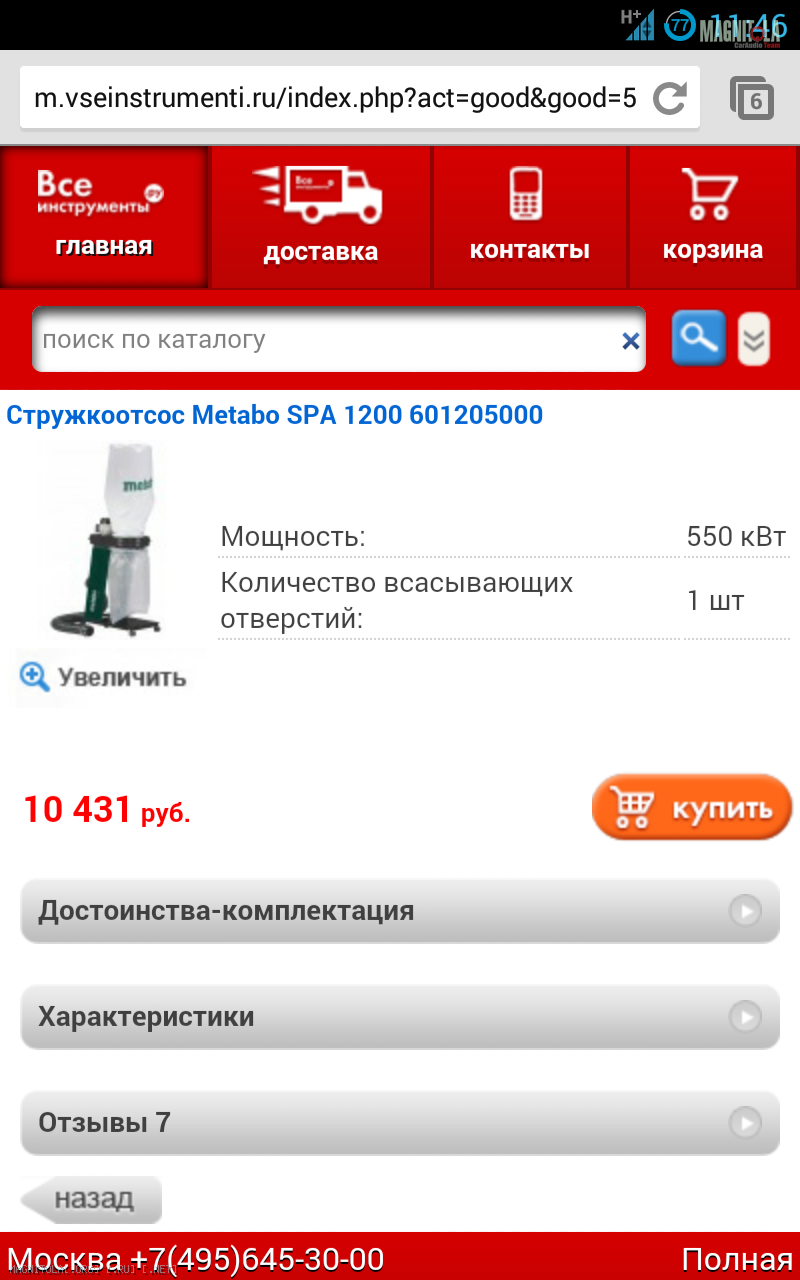Open the browser tabs switcher
800x1280 pixels.
(752, 98)
